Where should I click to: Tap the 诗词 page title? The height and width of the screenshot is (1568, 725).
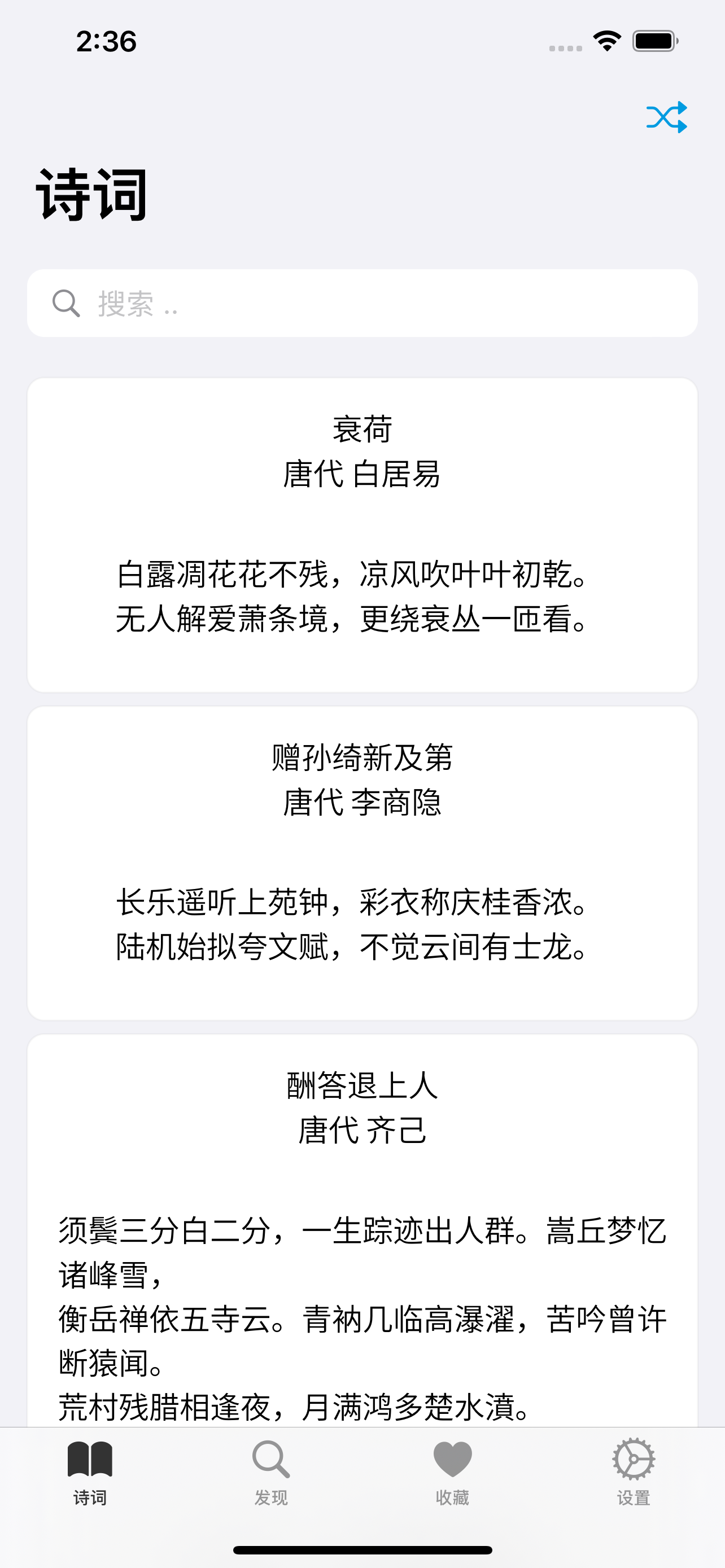pyautogui.click(x=90, y=194)
